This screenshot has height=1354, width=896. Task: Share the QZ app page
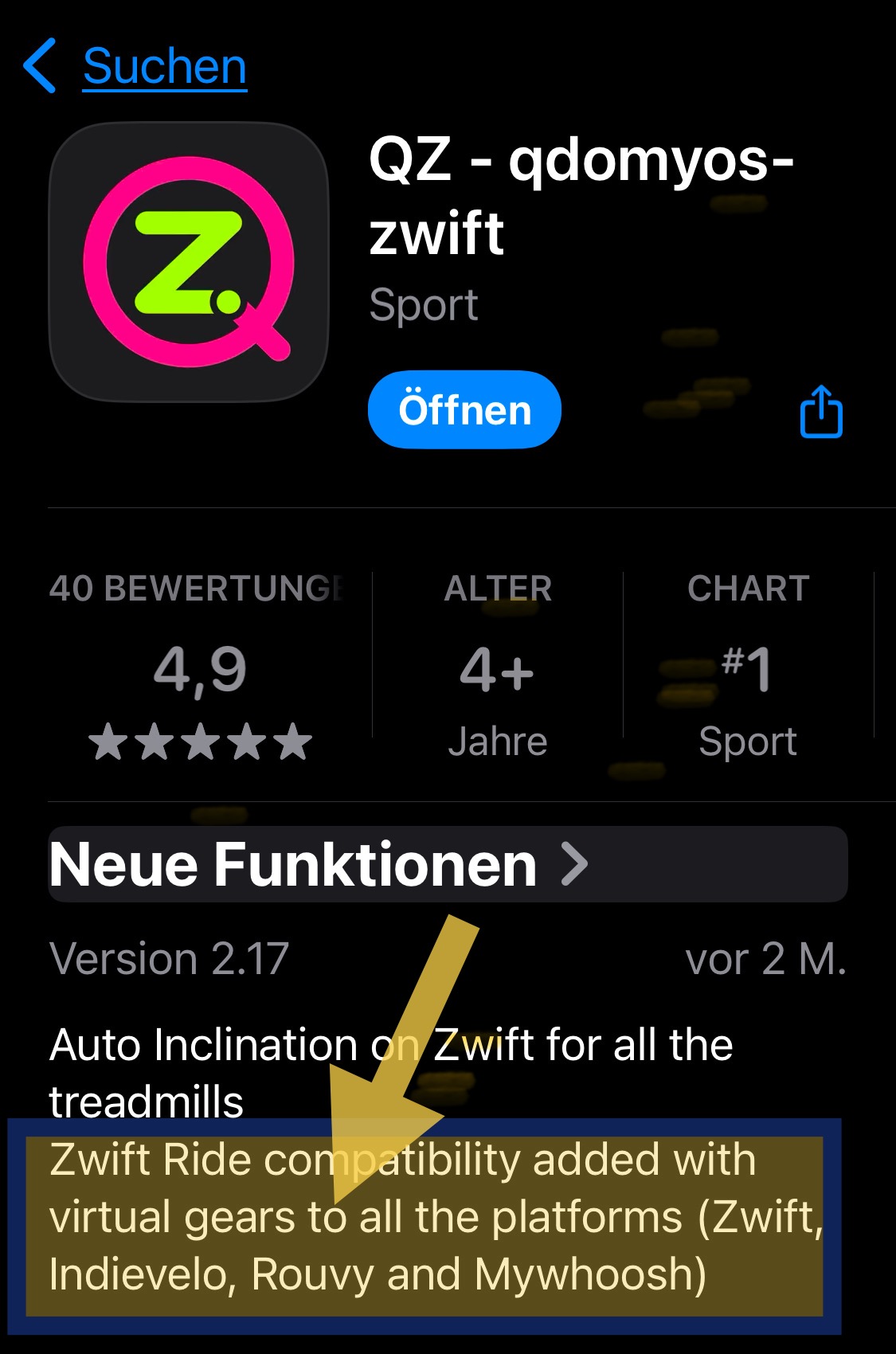pyautogui.click(x=820, y=412)
